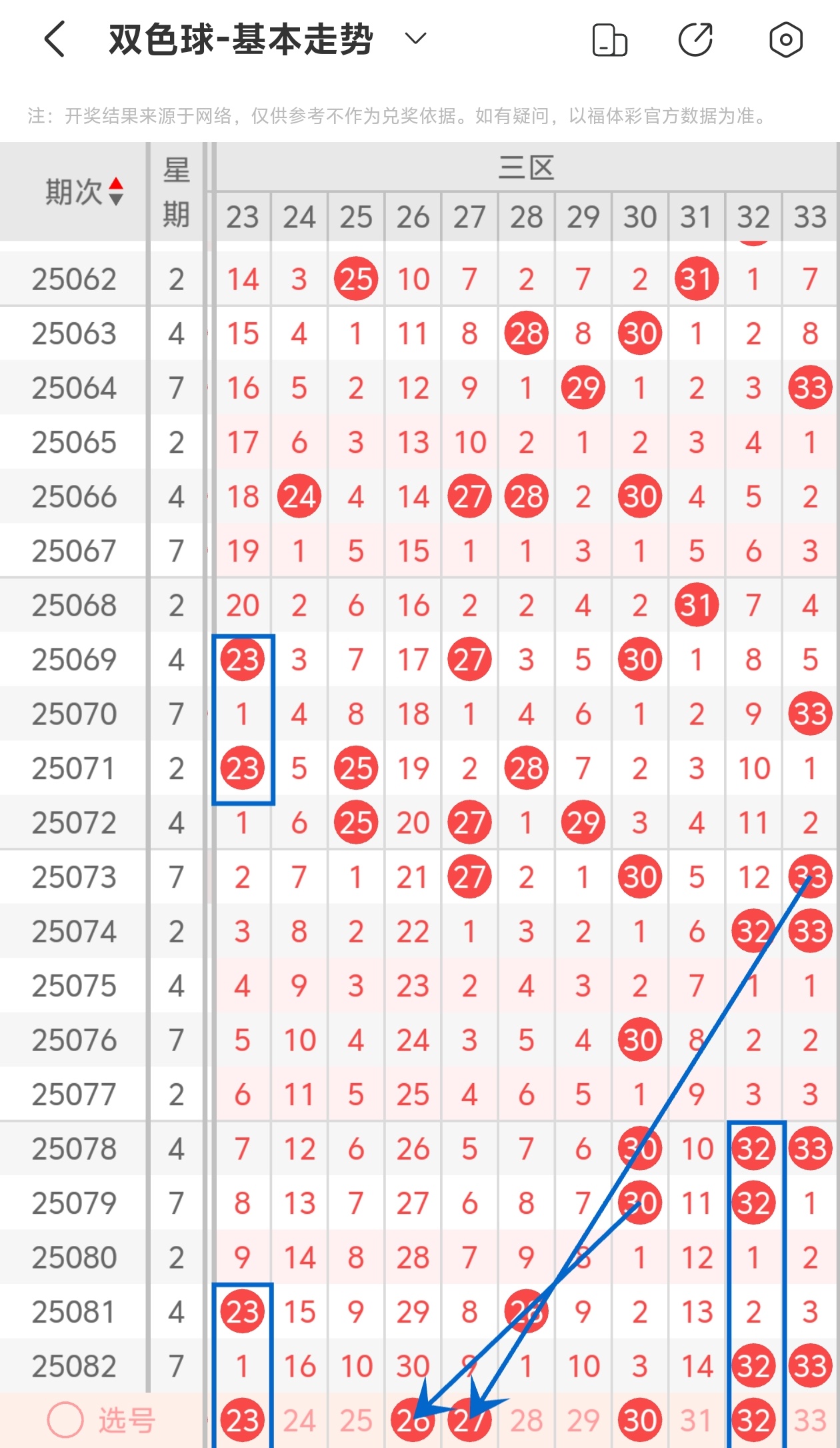840x1448 pixels.
Task: Select number 28 in the 选号 row
Action: tap(526, 1421)
